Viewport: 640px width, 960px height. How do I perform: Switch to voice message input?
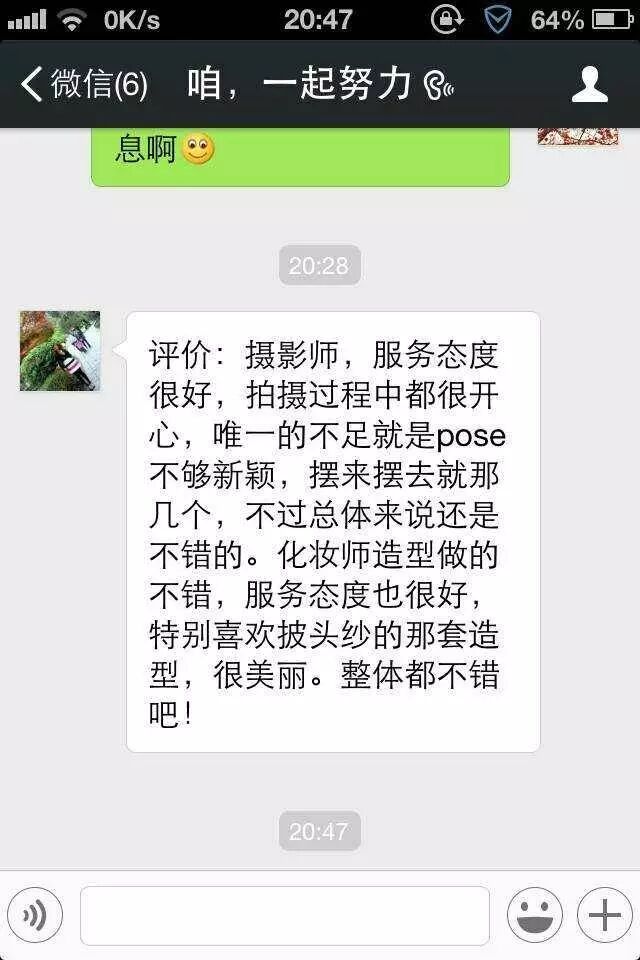35,915
